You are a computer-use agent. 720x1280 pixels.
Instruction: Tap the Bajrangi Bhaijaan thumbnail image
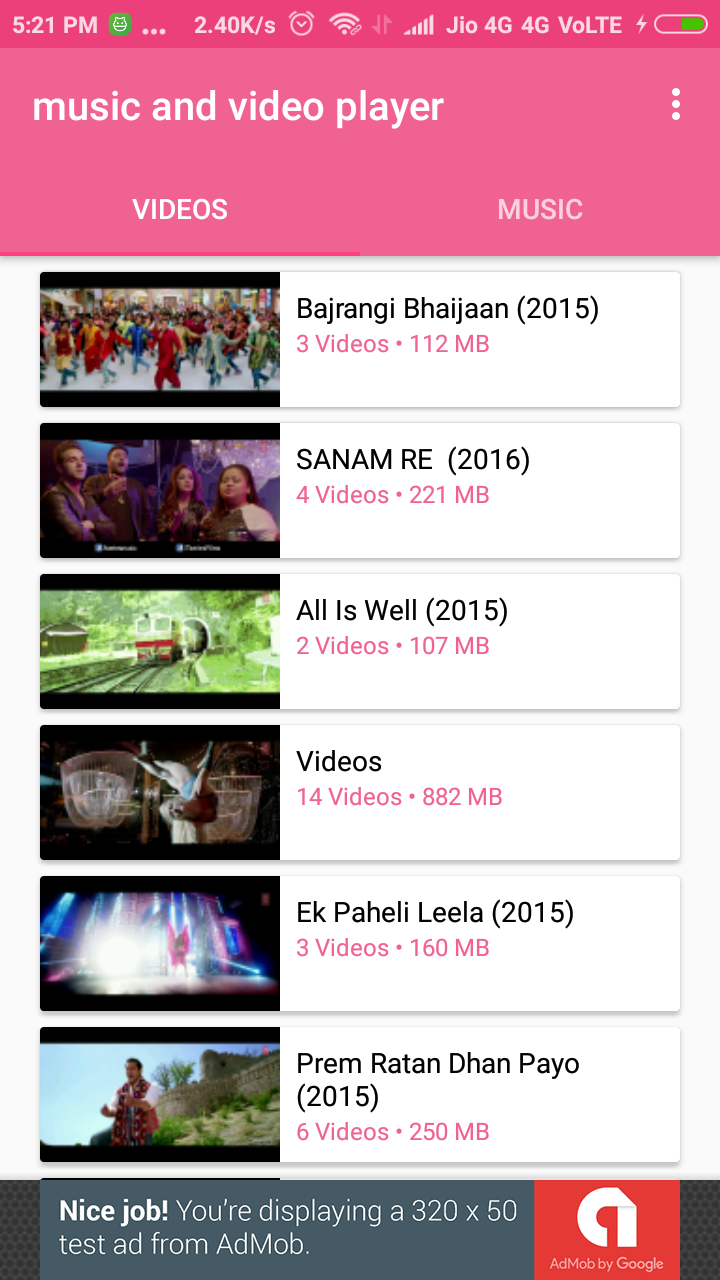pyautogui.click(x=159, y=339)
